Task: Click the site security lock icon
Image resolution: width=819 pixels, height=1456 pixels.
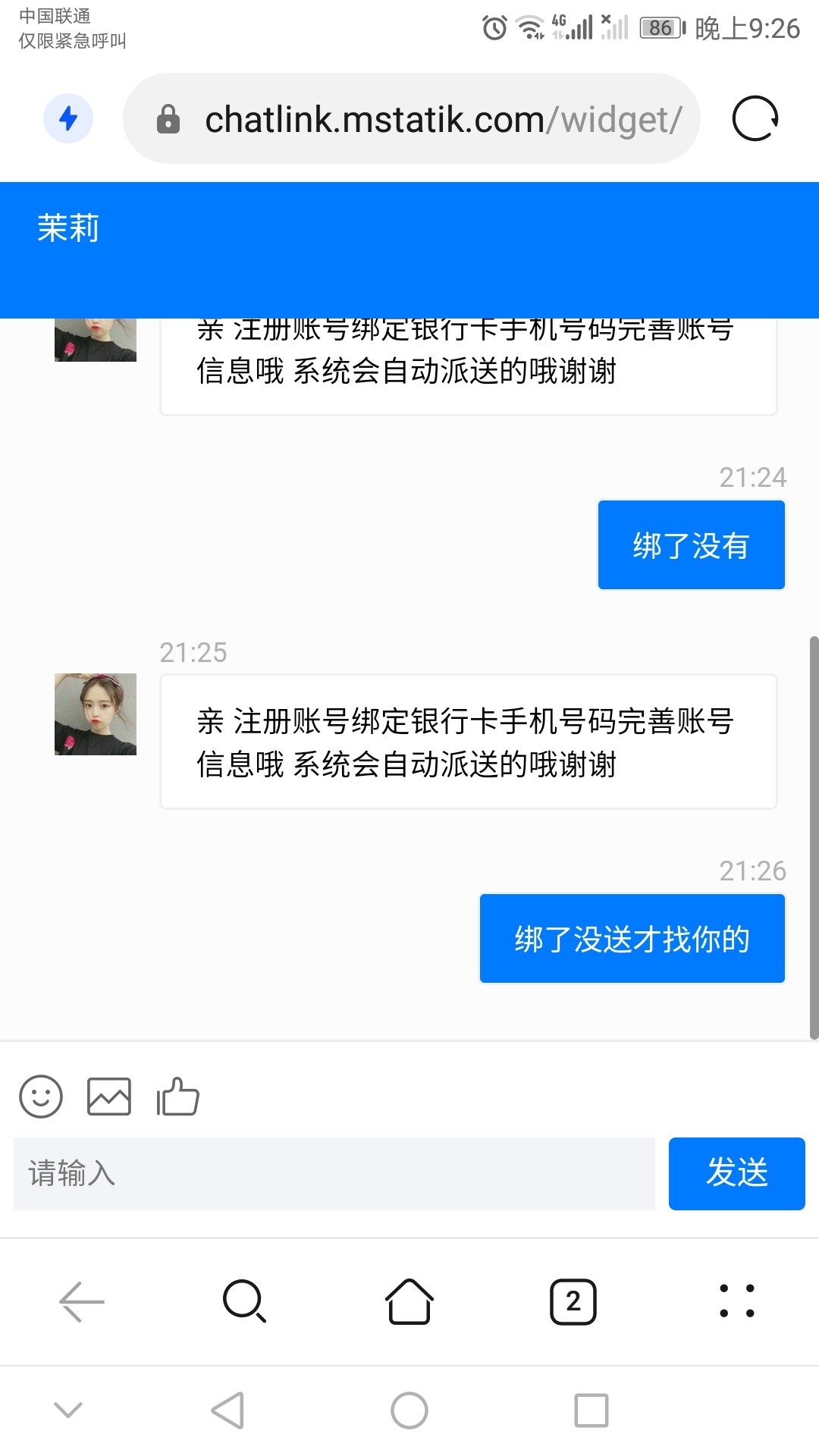Action: 168,118
